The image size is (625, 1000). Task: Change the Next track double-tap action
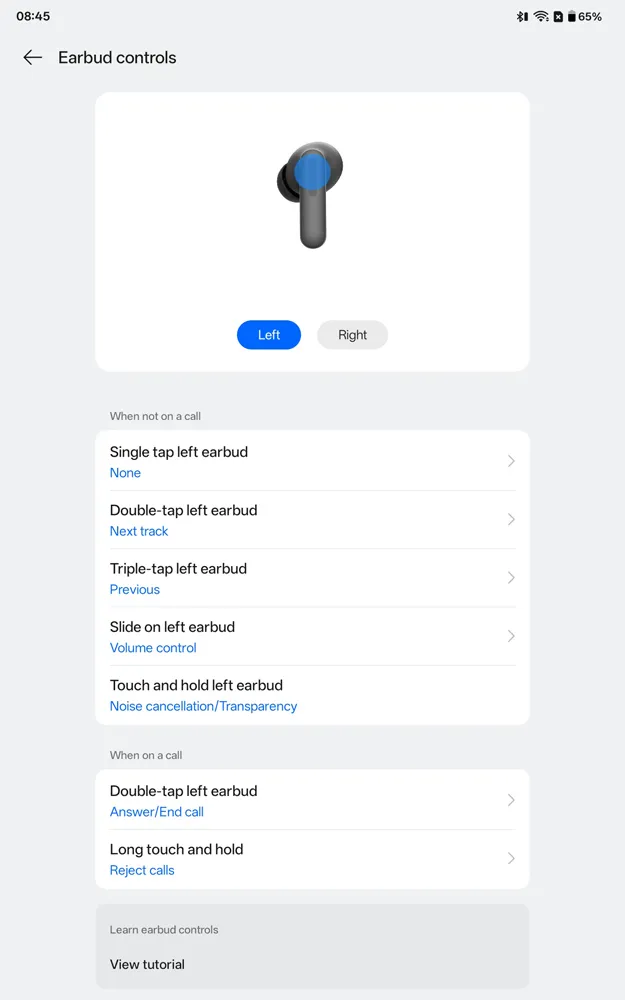(312, 520)
